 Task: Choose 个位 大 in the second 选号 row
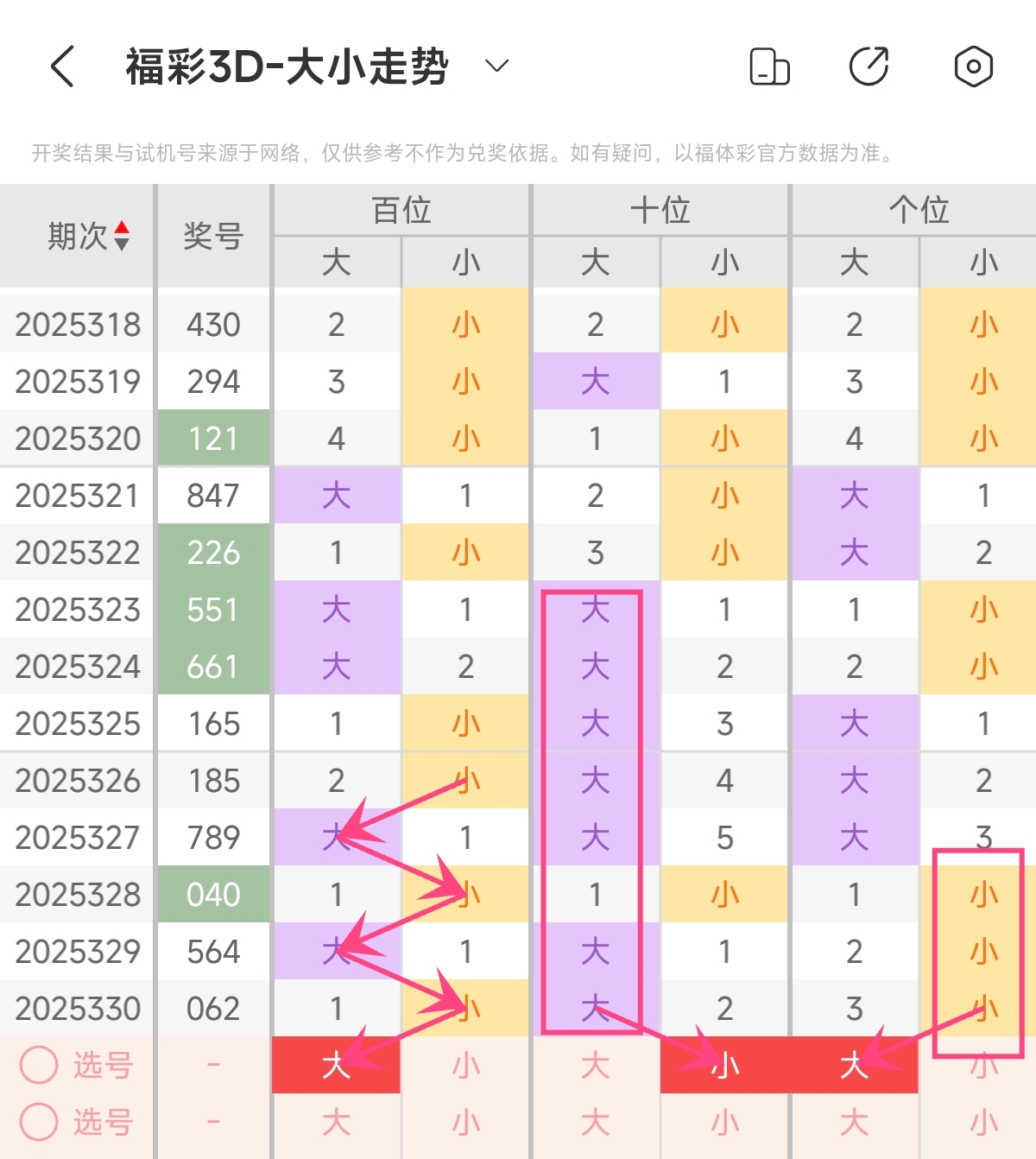pos(854,1122)
